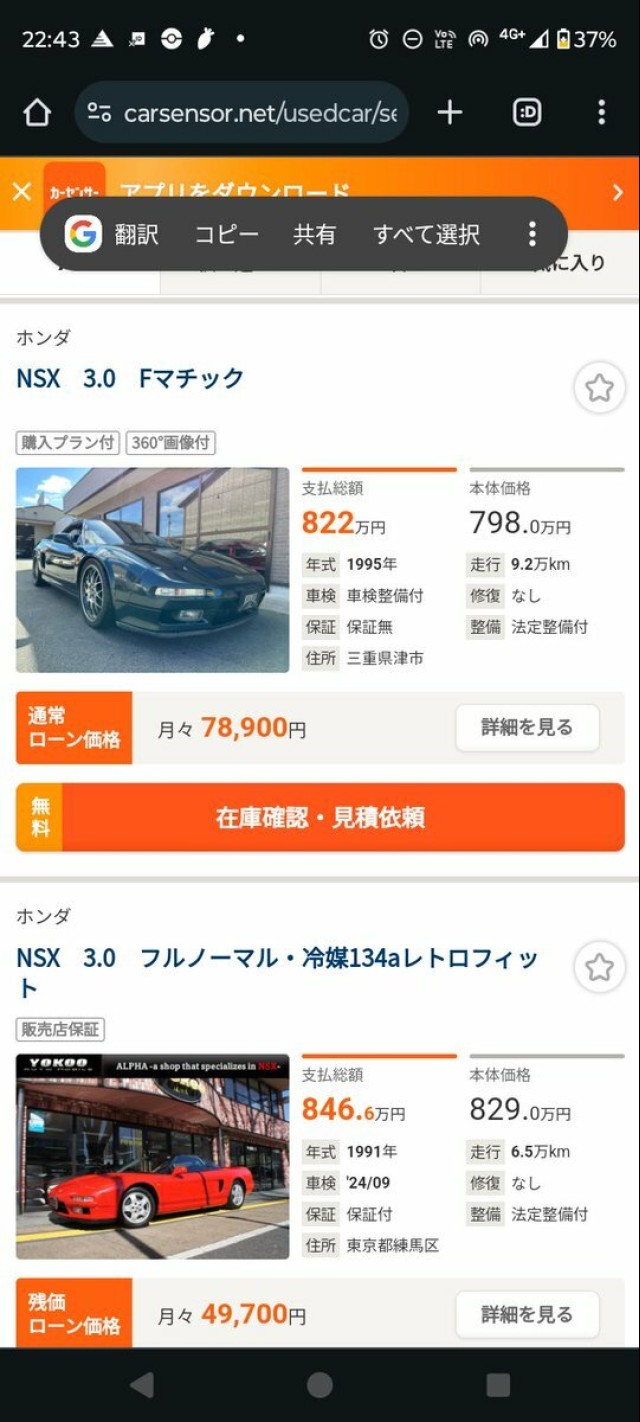Tap 在庫確認・見積依頼 button
640x1422 pixels.
320,817
